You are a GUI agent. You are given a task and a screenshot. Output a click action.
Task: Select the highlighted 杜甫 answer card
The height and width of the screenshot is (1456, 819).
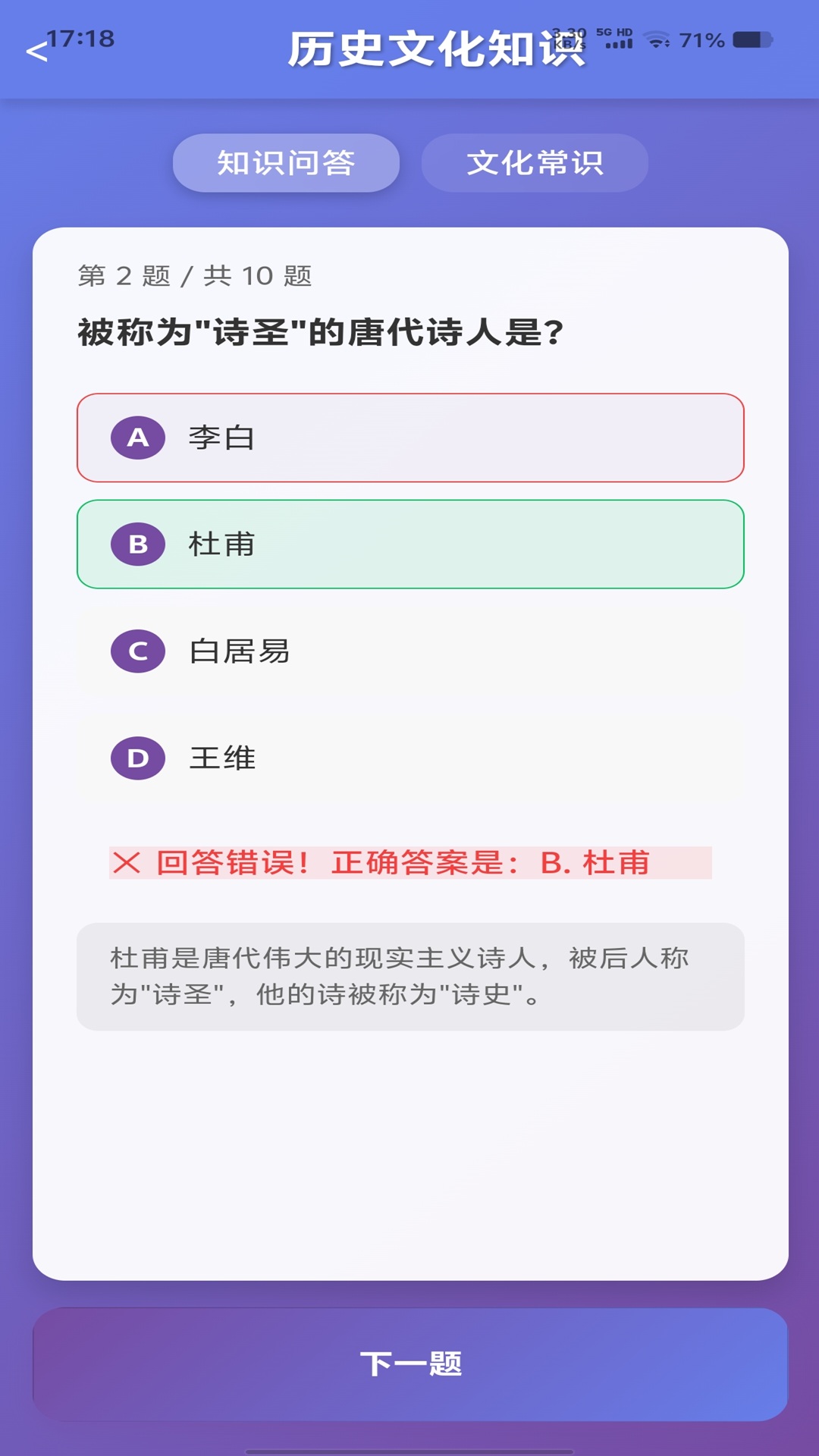(409, 543)
